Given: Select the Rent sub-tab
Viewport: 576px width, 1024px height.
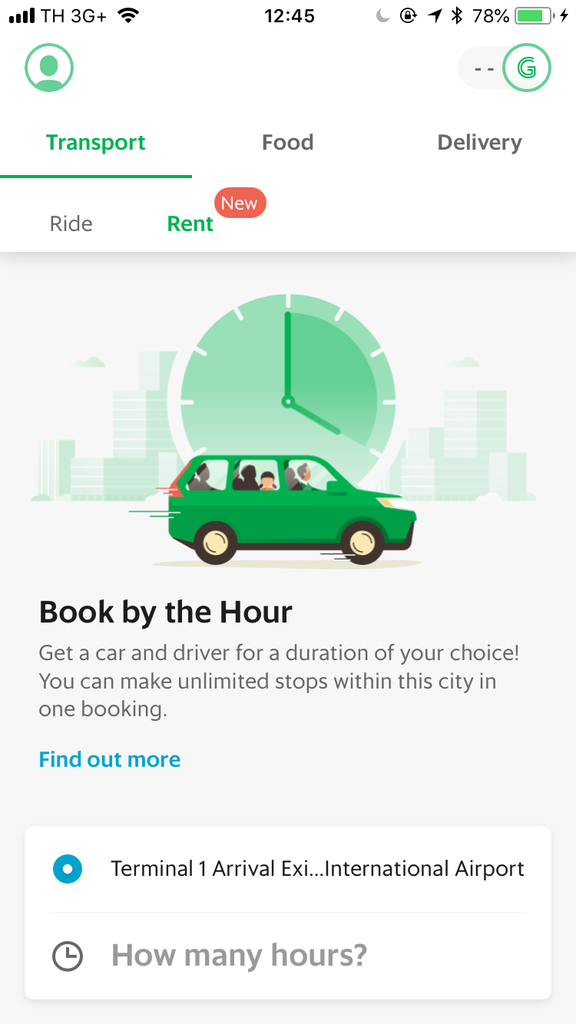Looking at the screenshot, I should (x=190, y=224).
